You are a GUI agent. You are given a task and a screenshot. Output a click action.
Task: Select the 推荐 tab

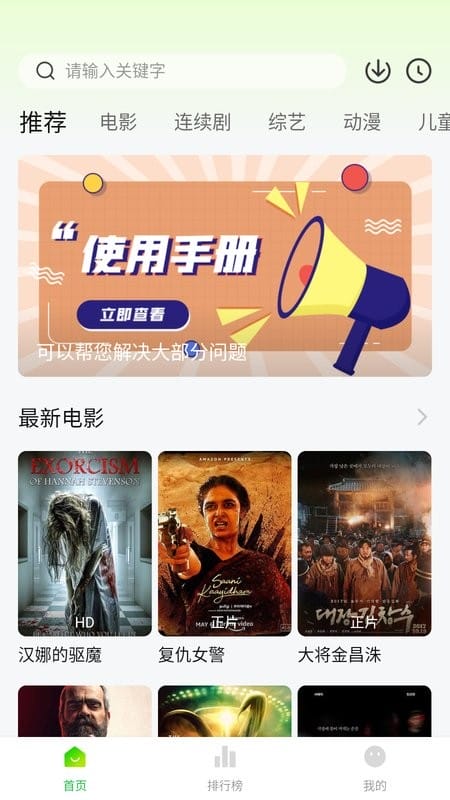(43, 122)
